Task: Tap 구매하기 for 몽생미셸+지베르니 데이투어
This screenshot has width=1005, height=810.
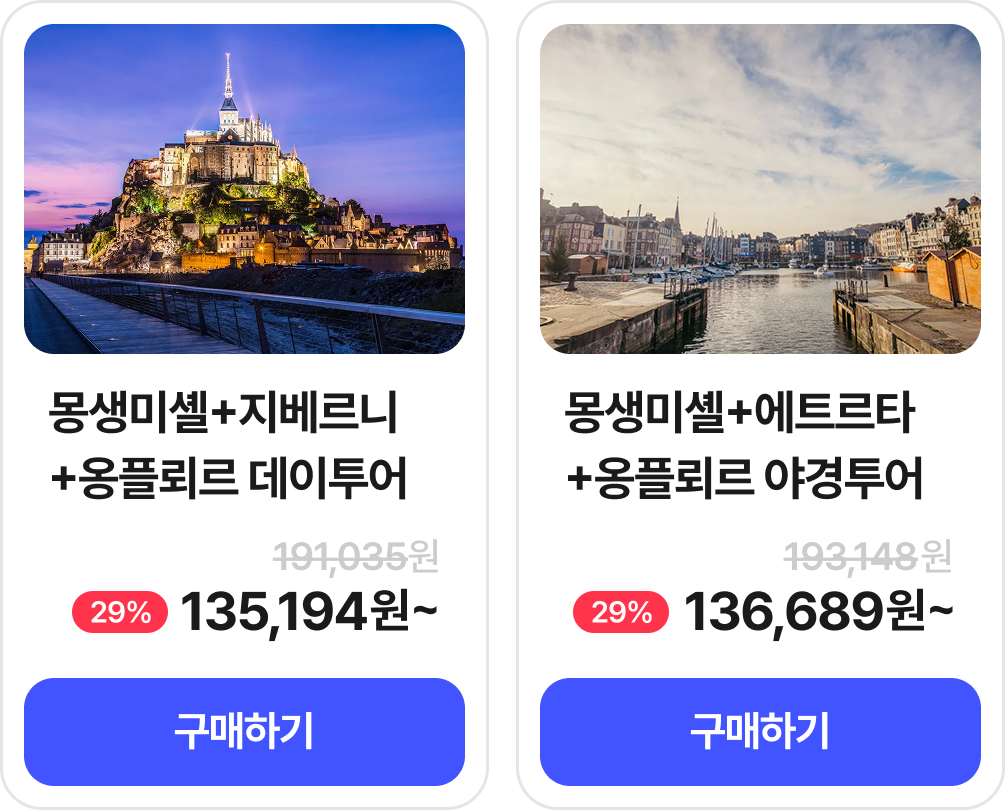Action: point(244,732)
